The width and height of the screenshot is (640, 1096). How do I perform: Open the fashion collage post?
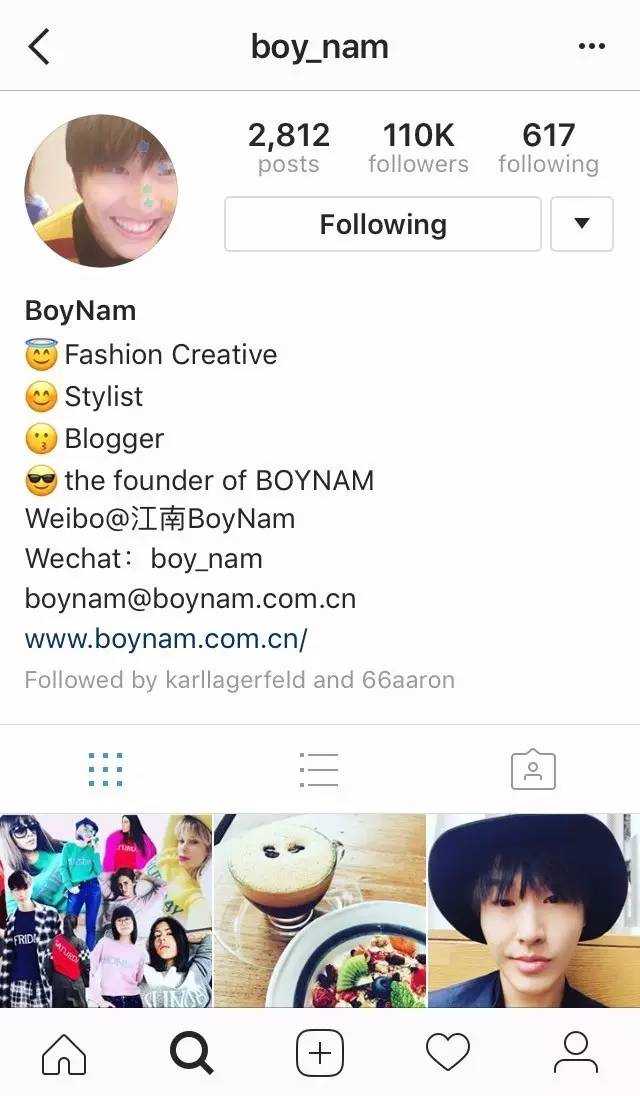point(106,910)
